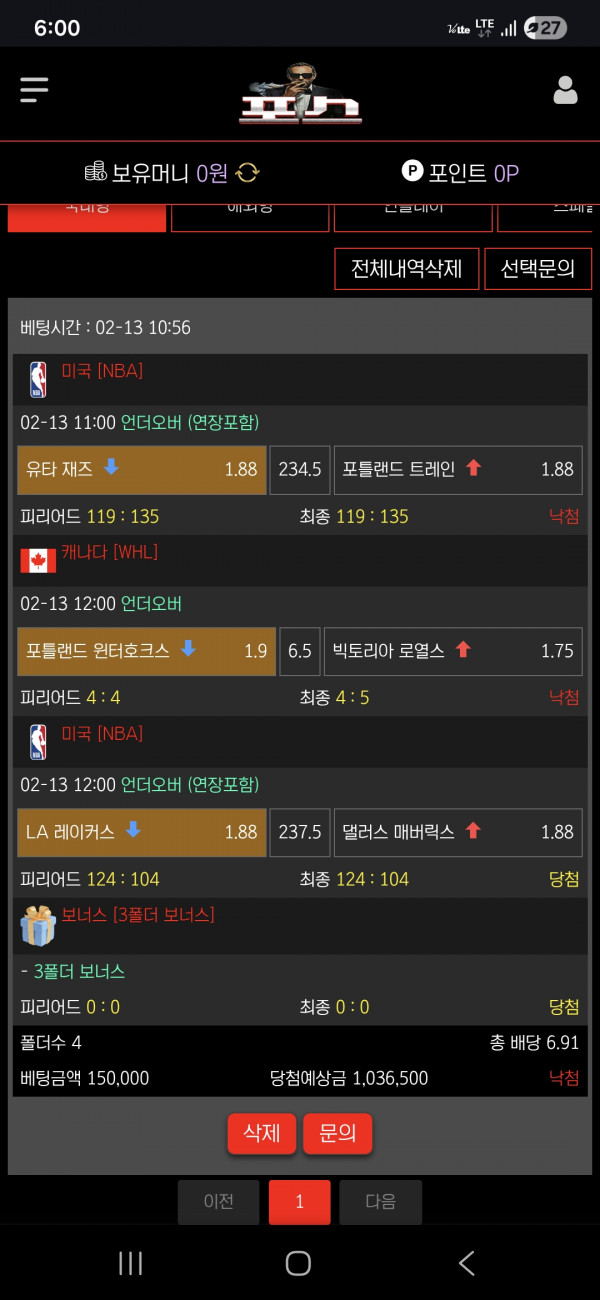
Task: Go to the previous page with 이전
Action: click(218, 1202)
